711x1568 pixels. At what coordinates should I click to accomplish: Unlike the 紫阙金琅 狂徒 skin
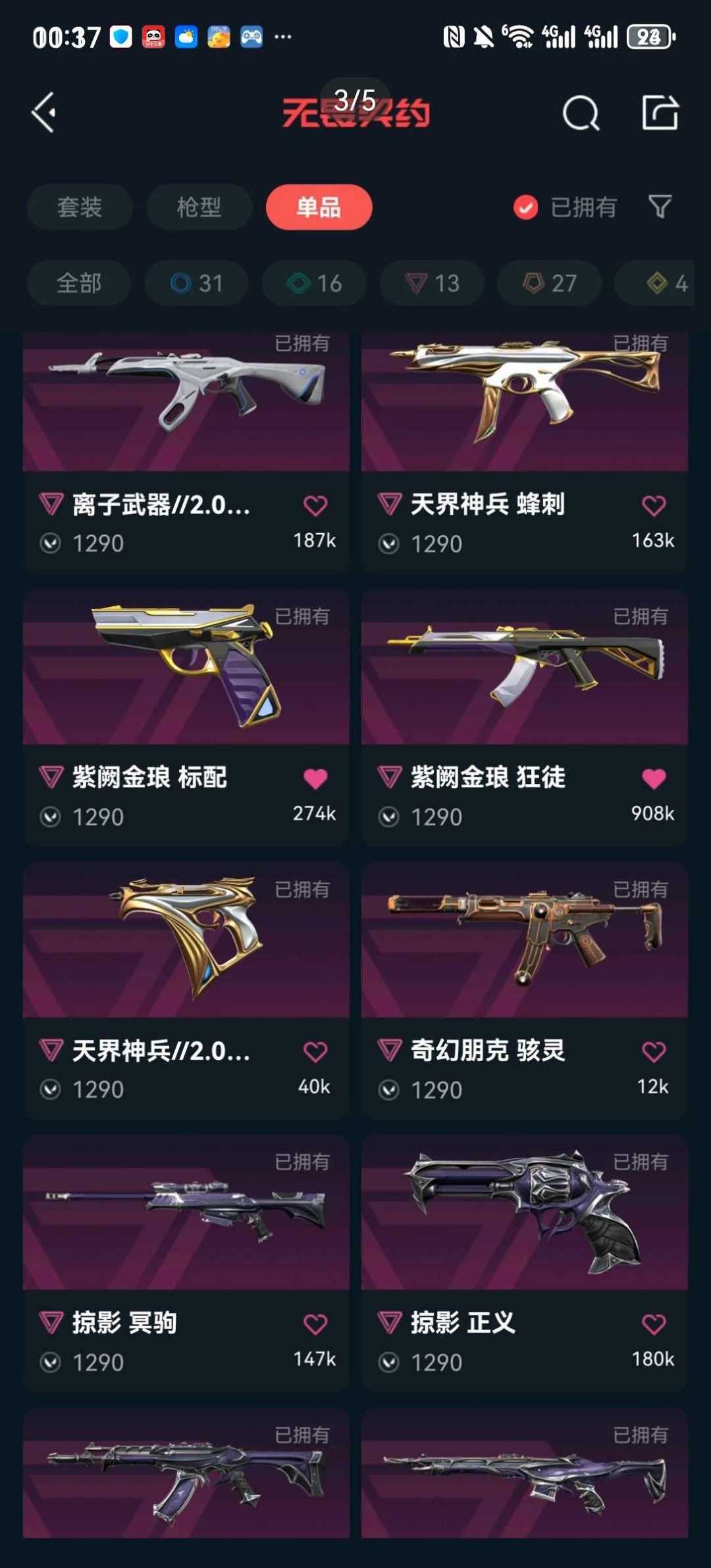point(654,779)
